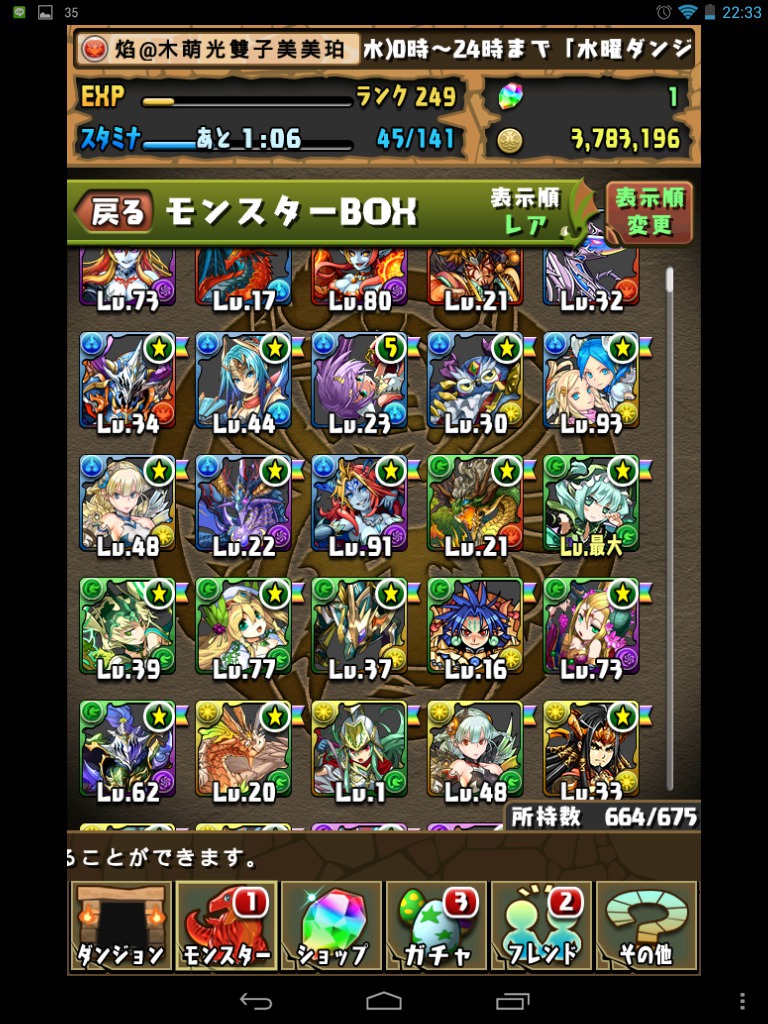
Task: Open the Lv.最大 monster card
Action: 591,503
